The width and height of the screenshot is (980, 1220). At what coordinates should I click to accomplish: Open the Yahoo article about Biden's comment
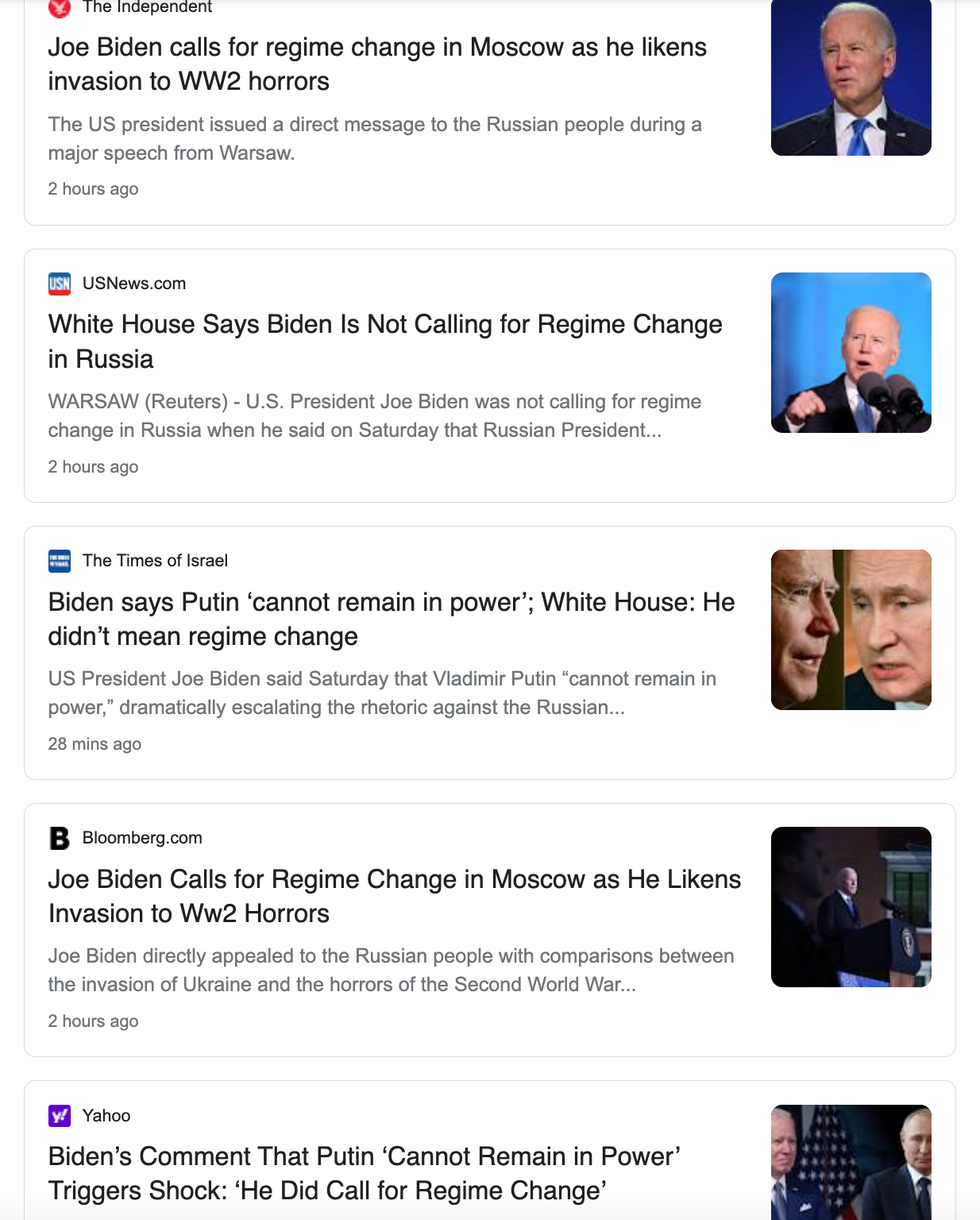pos(364,1173)
